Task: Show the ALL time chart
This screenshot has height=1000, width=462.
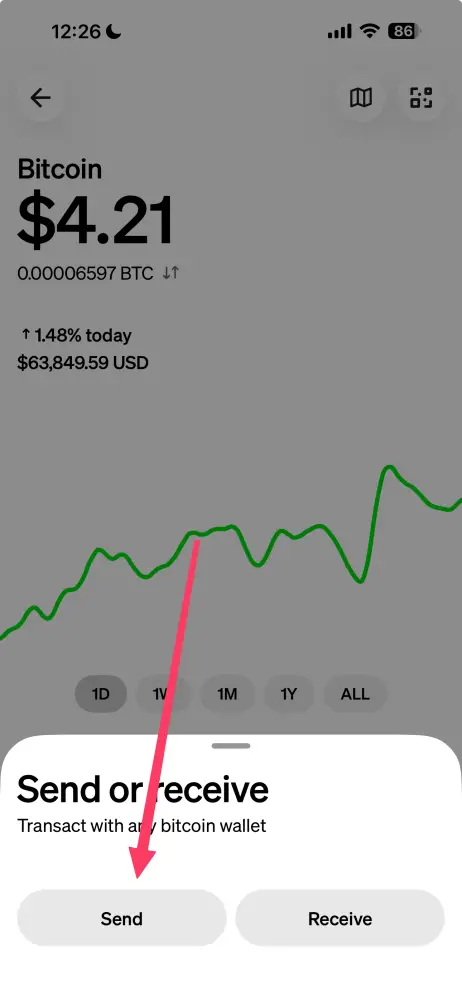Action: pos(355,694)
